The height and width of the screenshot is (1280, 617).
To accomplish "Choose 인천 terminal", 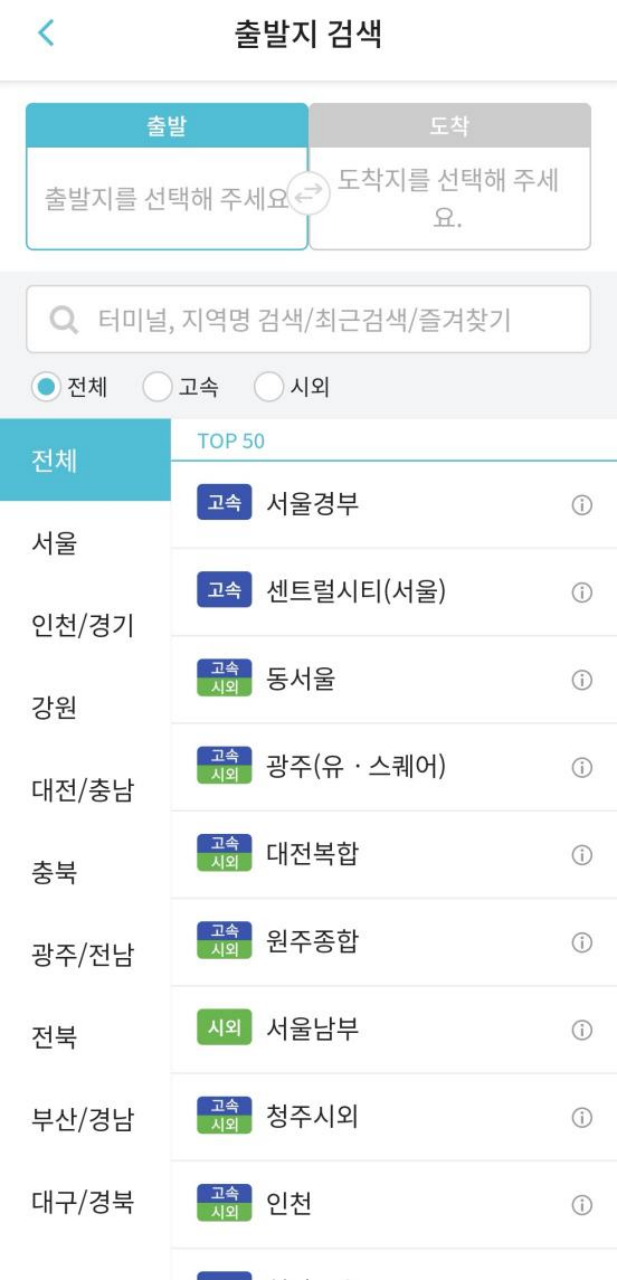I will [x=394, y=1204].
